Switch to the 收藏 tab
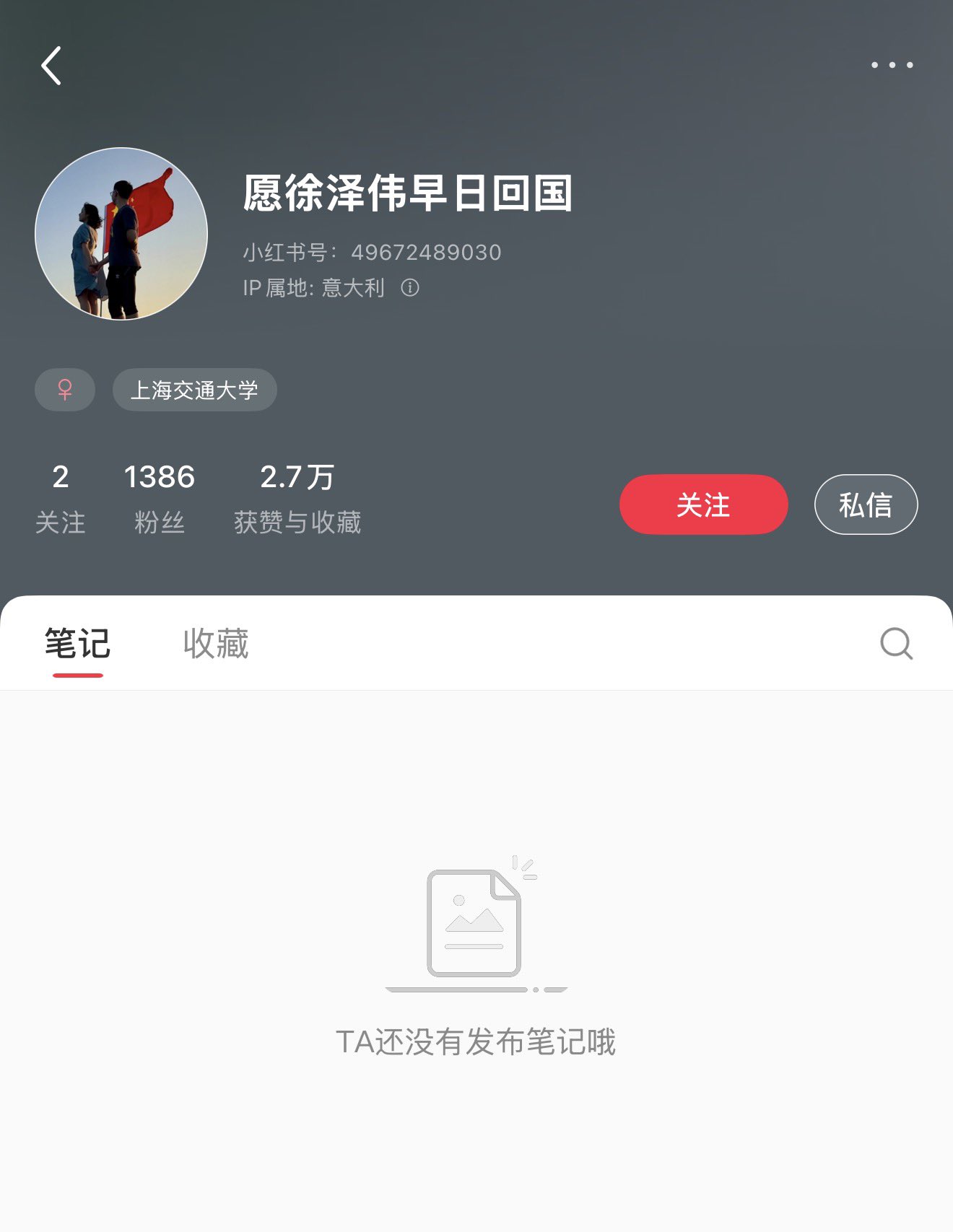This screenshot has height=1232, width=953. (216, 643)
